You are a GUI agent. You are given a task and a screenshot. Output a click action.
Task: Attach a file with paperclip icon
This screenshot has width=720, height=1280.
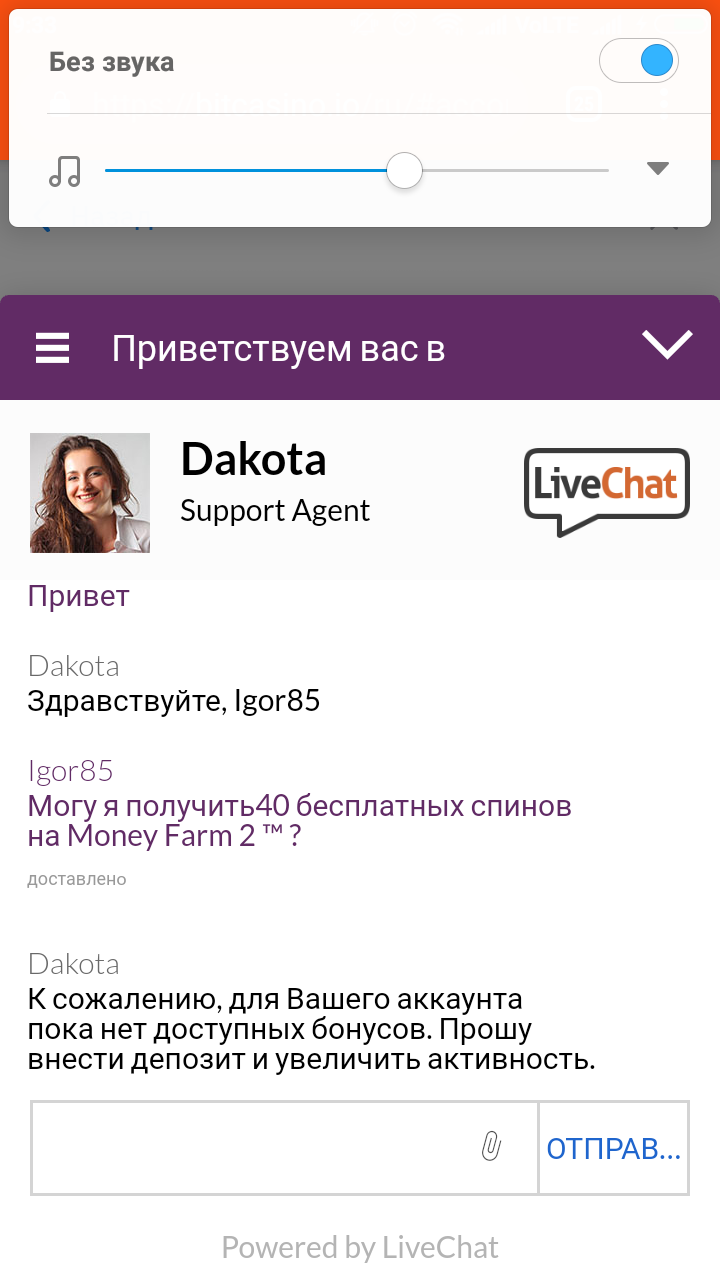tap(490, 1148)
